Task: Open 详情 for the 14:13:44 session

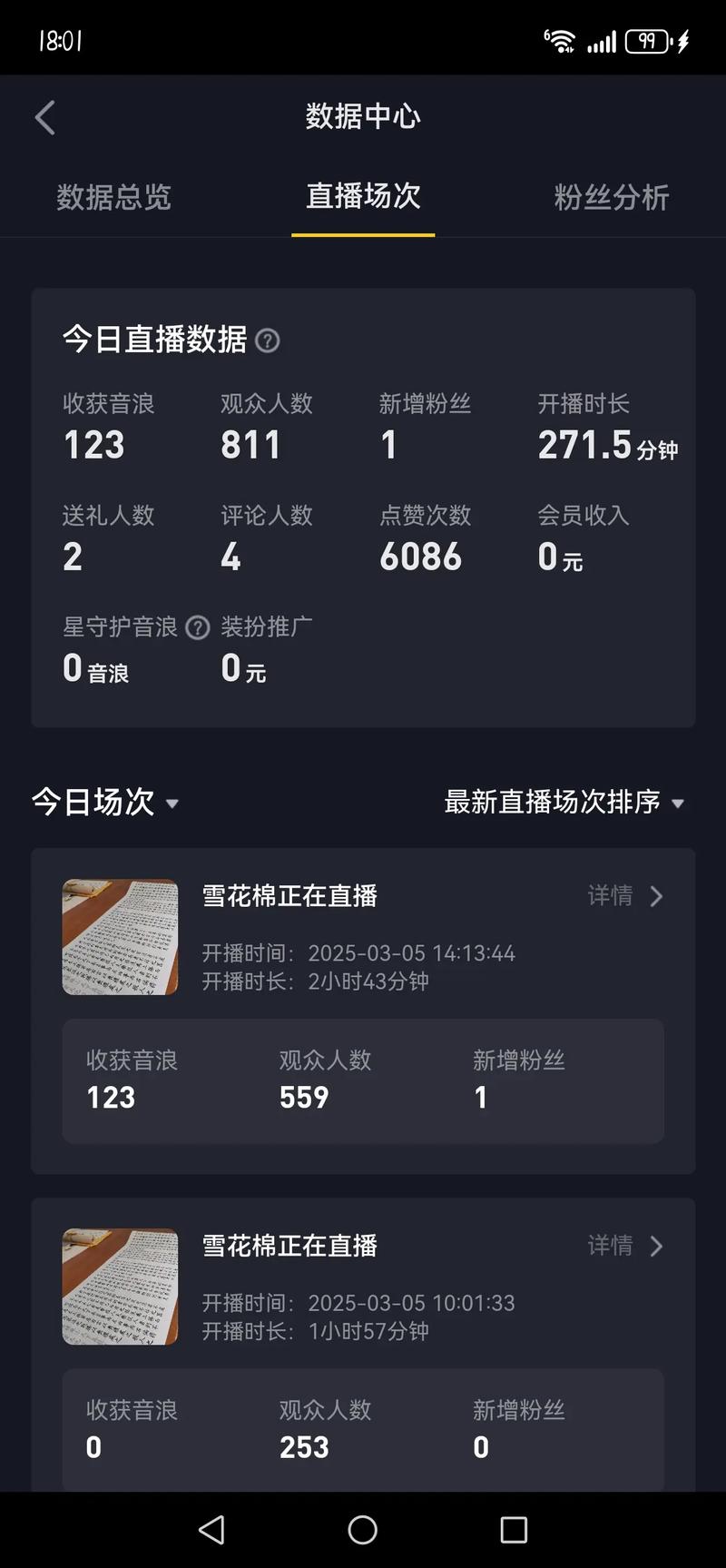Action: pyautogui.click(x=609, y=896)
